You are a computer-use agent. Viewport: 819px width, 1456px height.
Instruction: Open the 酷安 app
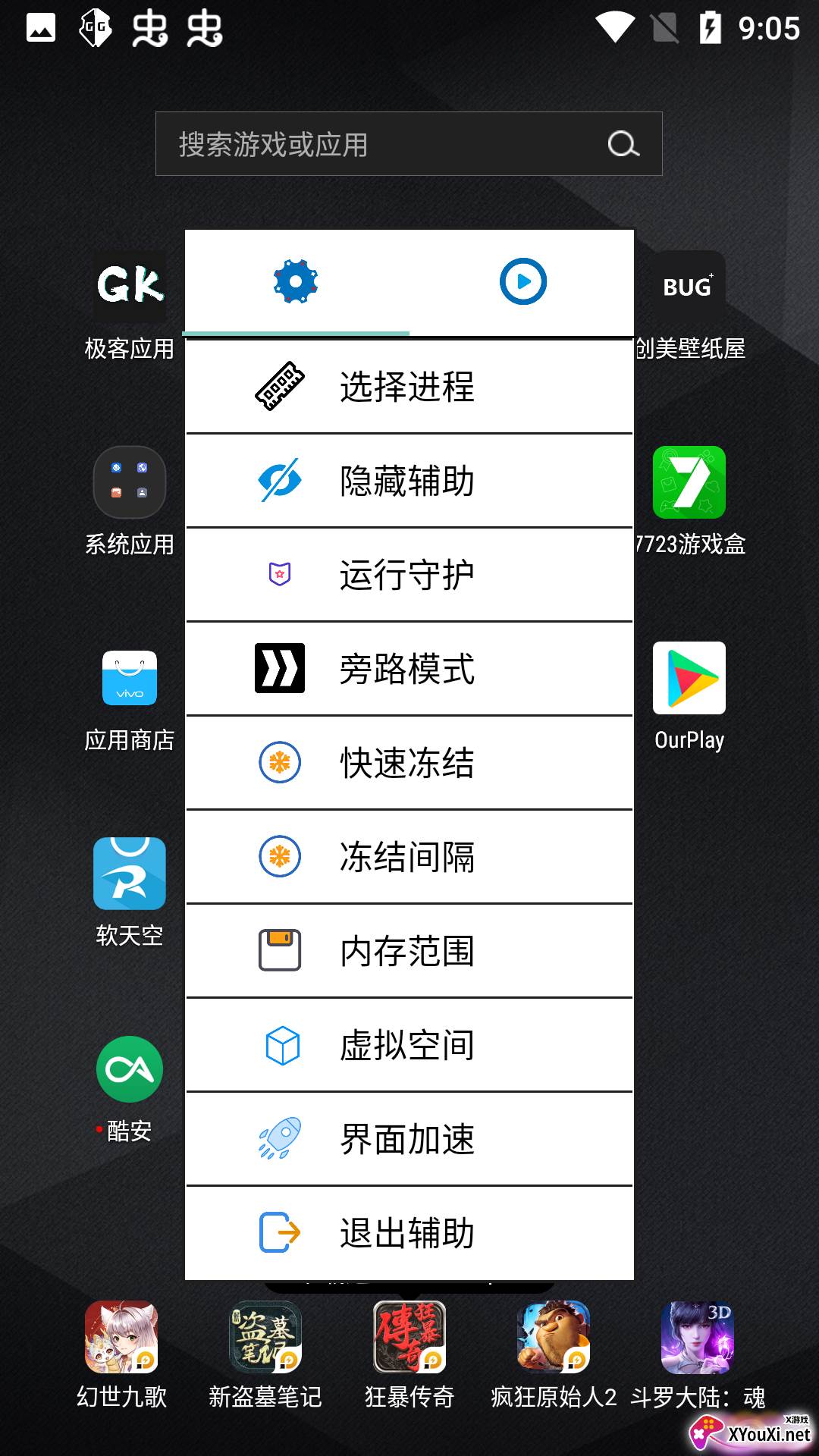pyautogui.click(x=130, y=1070)
